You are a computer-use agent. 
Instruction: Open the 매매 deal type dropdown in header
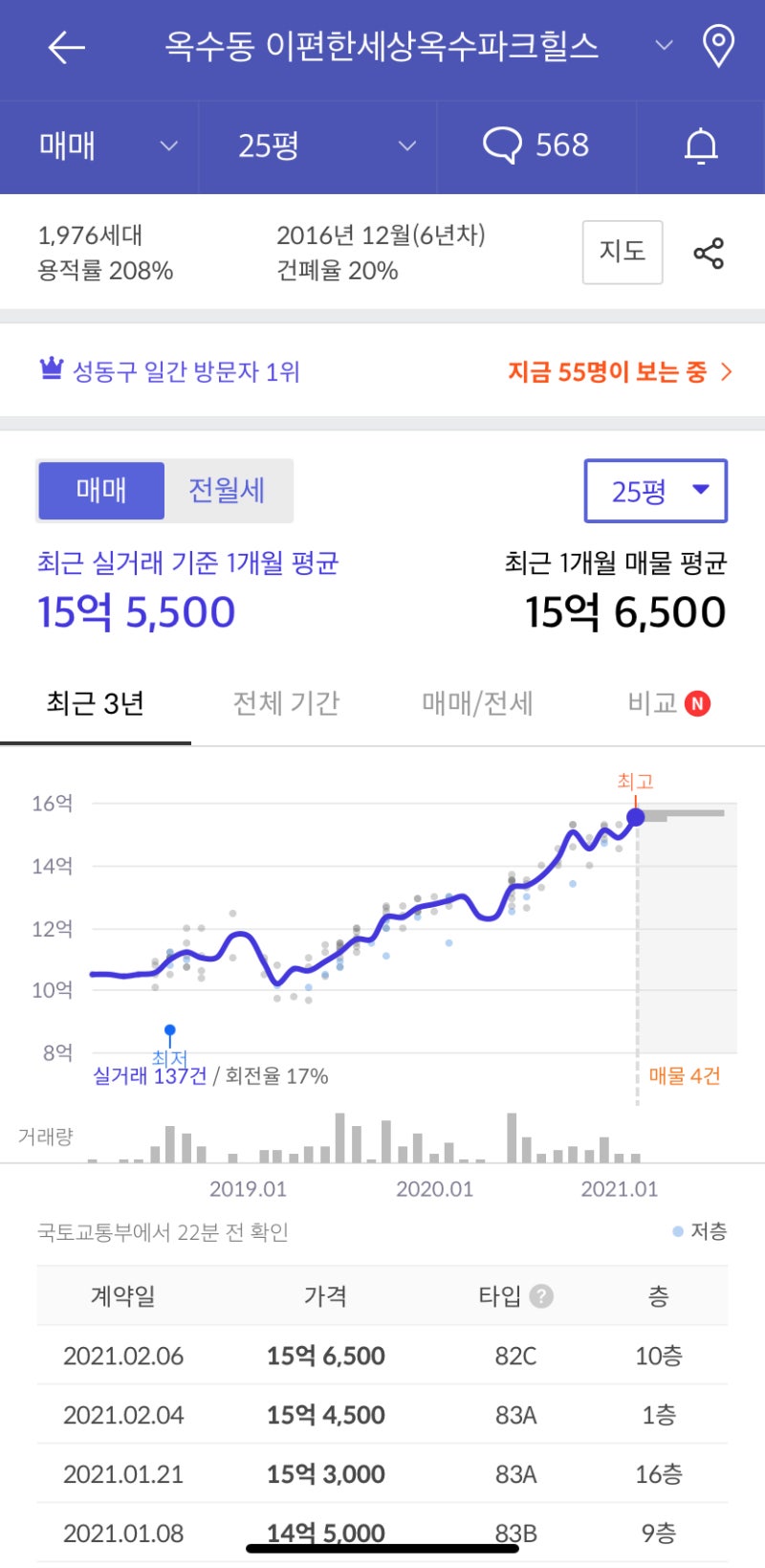point(107,146)
